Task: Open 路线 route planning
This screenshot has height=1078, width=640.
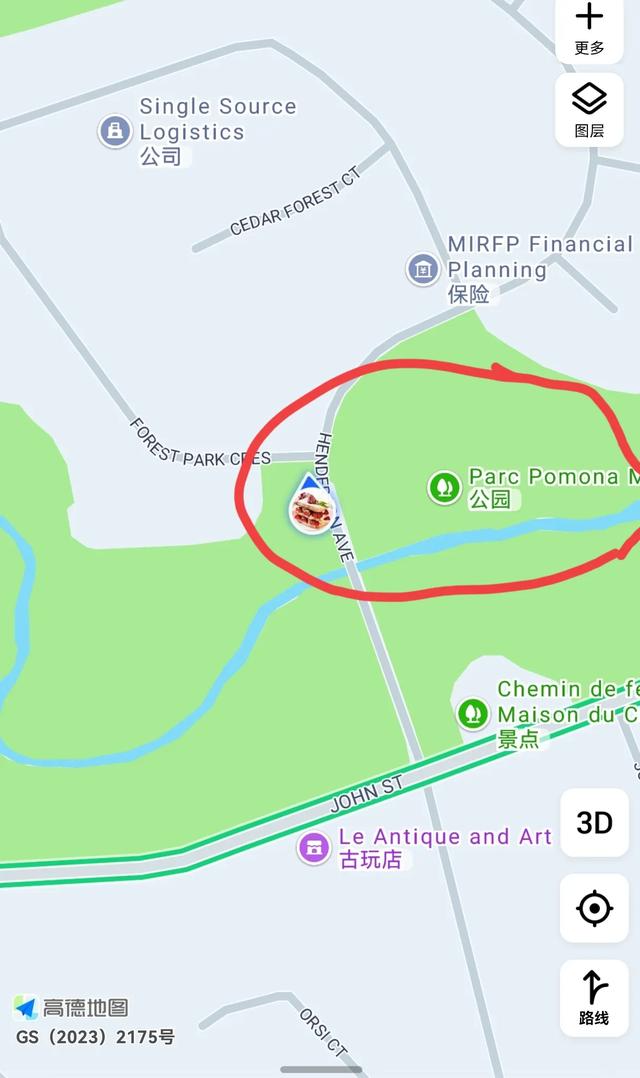Action: pyautogui.click(x=594, y=996)
